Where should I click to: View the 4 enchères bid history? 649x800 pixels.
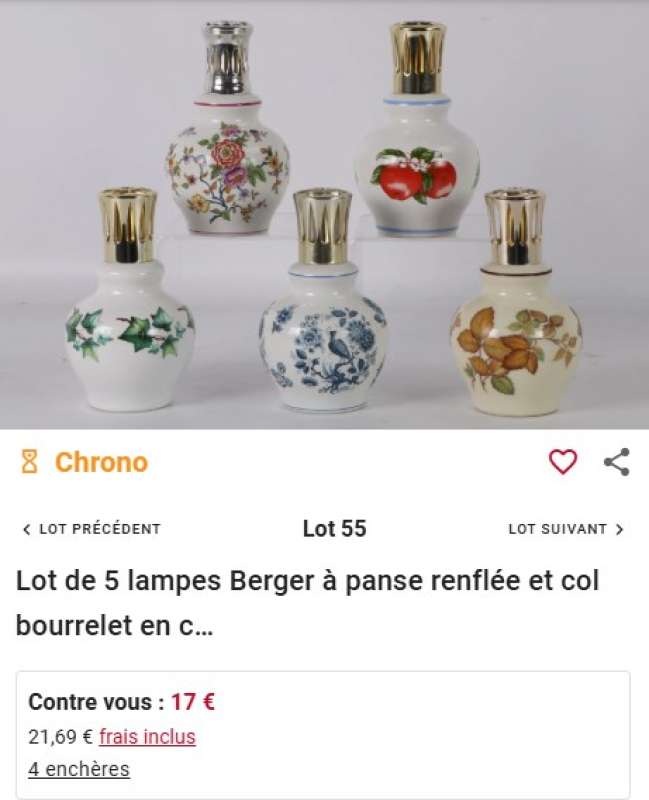coord(79,769)
